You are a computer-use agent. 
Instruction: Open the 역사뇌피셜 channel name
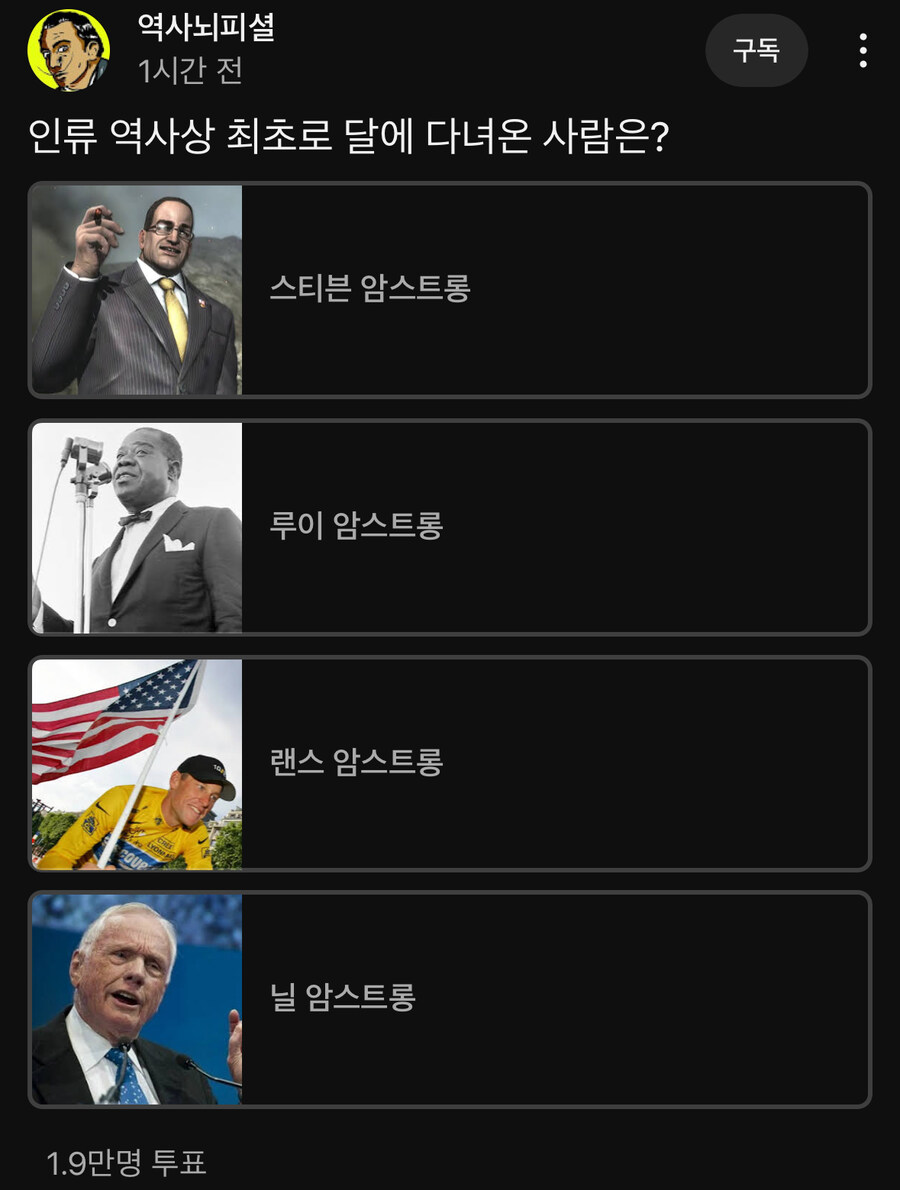pyautogui.click(x=206, y=27)
